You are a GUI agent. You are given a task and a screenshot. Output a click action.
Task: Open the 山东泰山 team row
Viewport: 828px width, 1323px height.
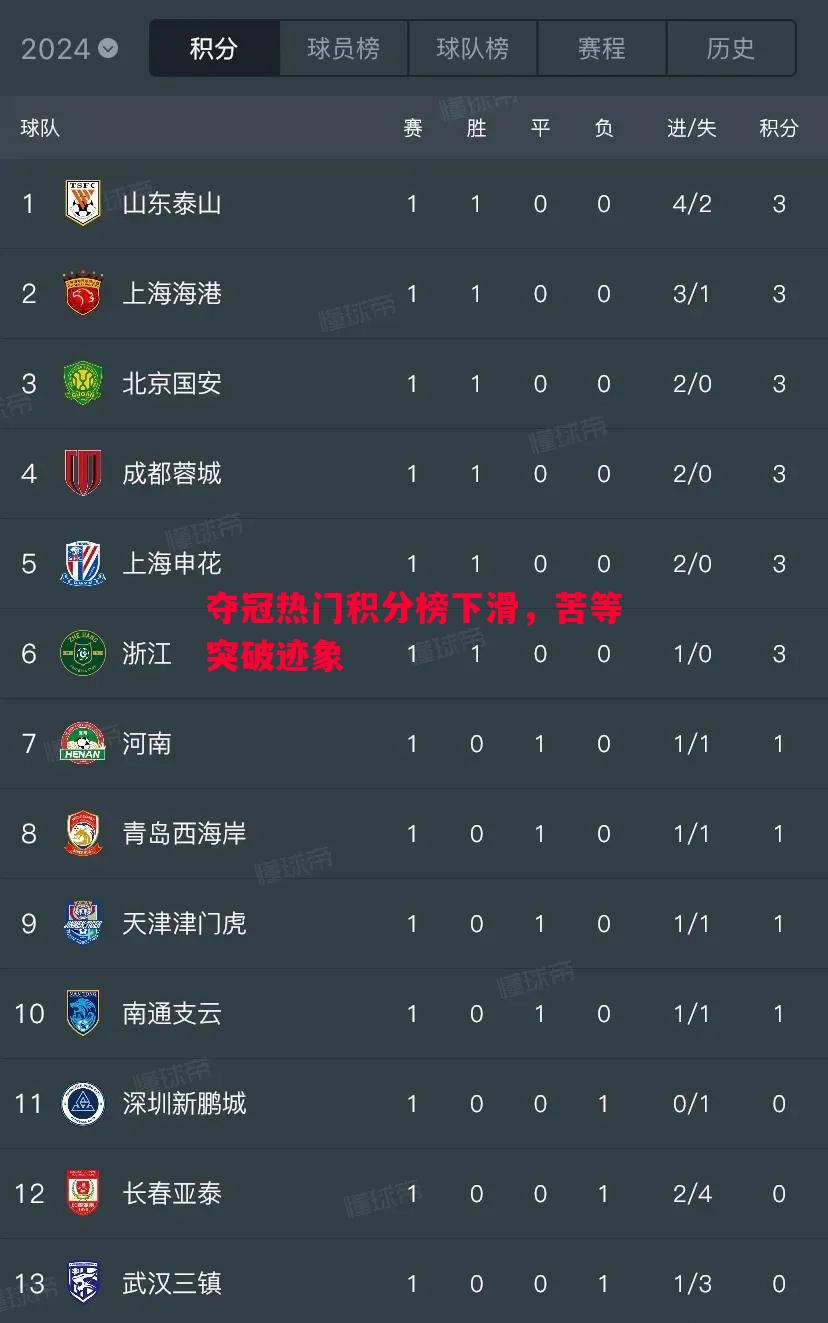pos(171,204)
